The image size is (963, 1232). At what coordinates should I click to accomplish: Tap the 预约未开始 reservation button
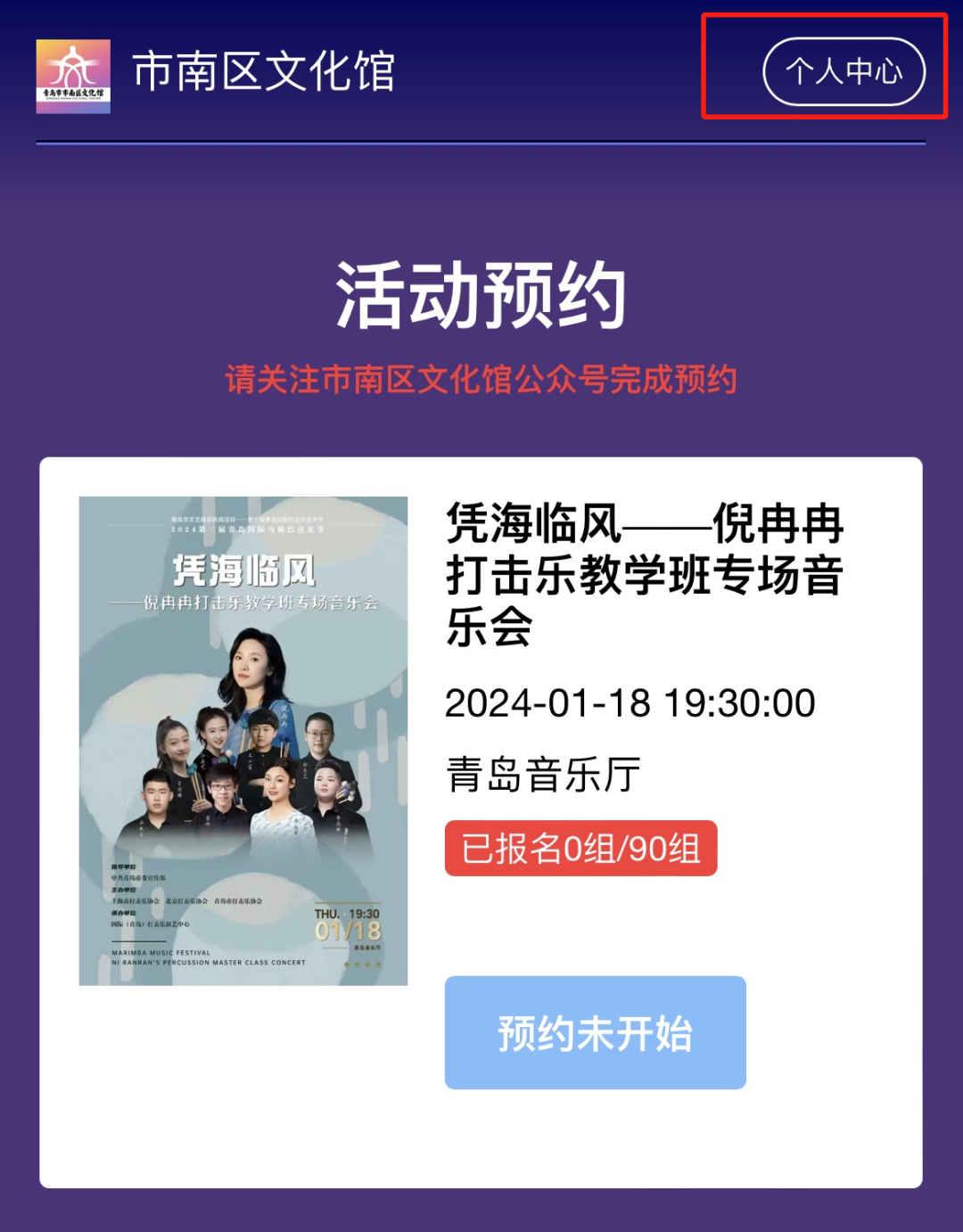595,1032
